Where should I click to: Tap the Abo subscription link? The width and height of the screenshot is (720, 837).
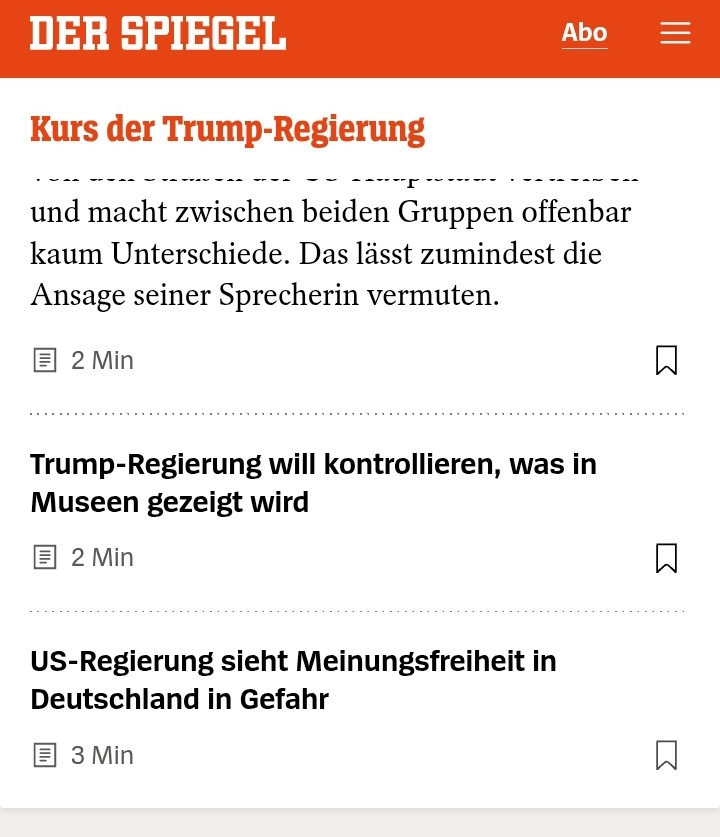pyautogui.click(x=584, y=34)
